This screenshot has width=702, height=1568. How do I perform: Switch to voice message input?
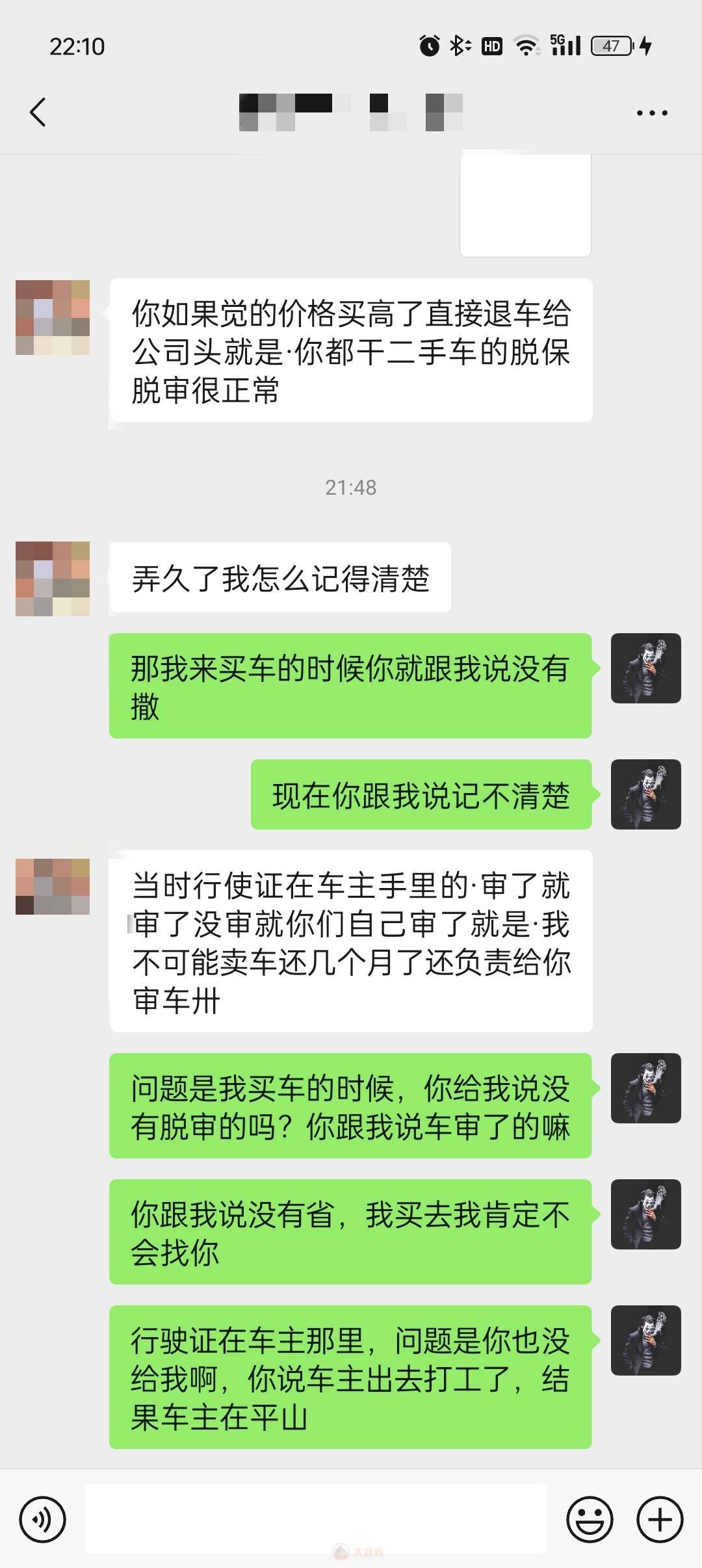click(x=43, y=1520)
